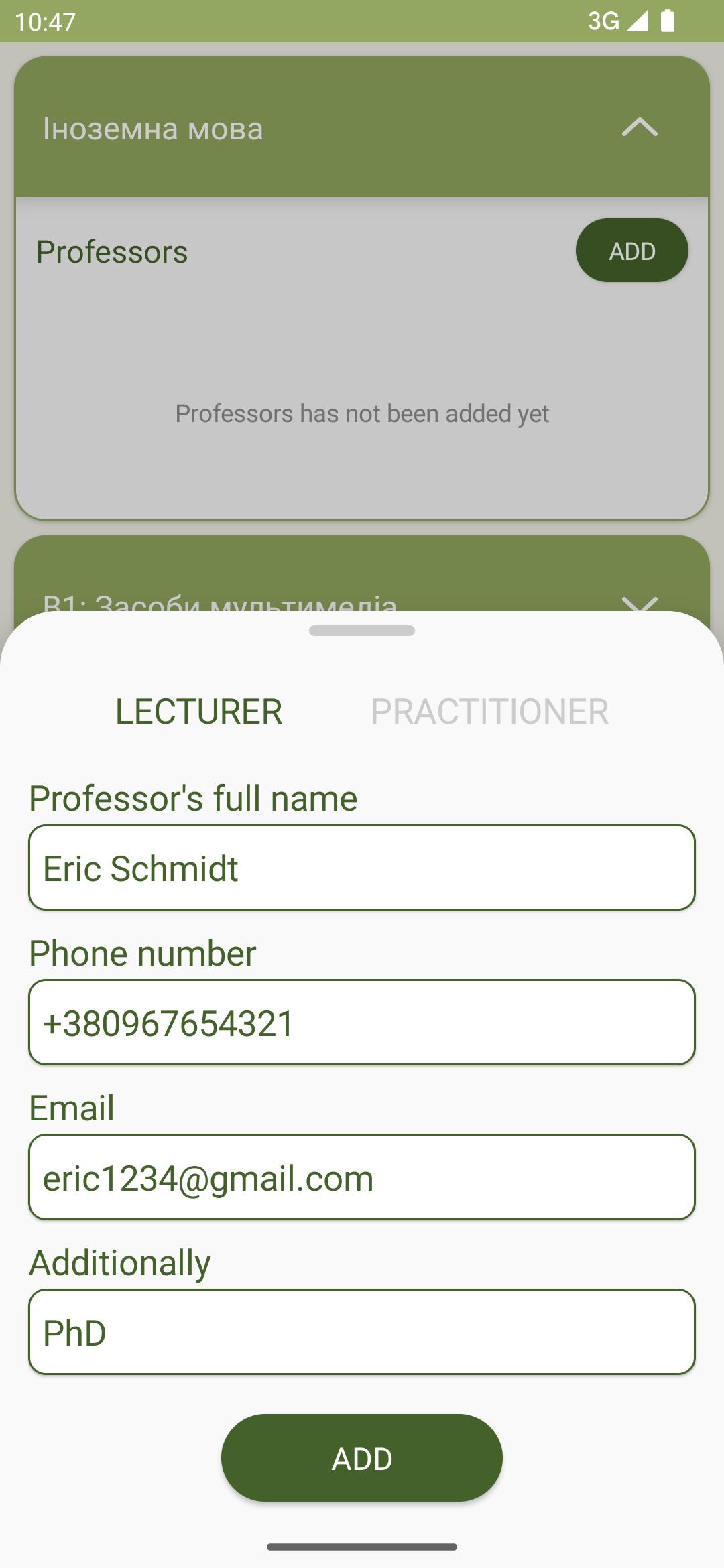Tap the phone number field

click(x=362, y=1023)
